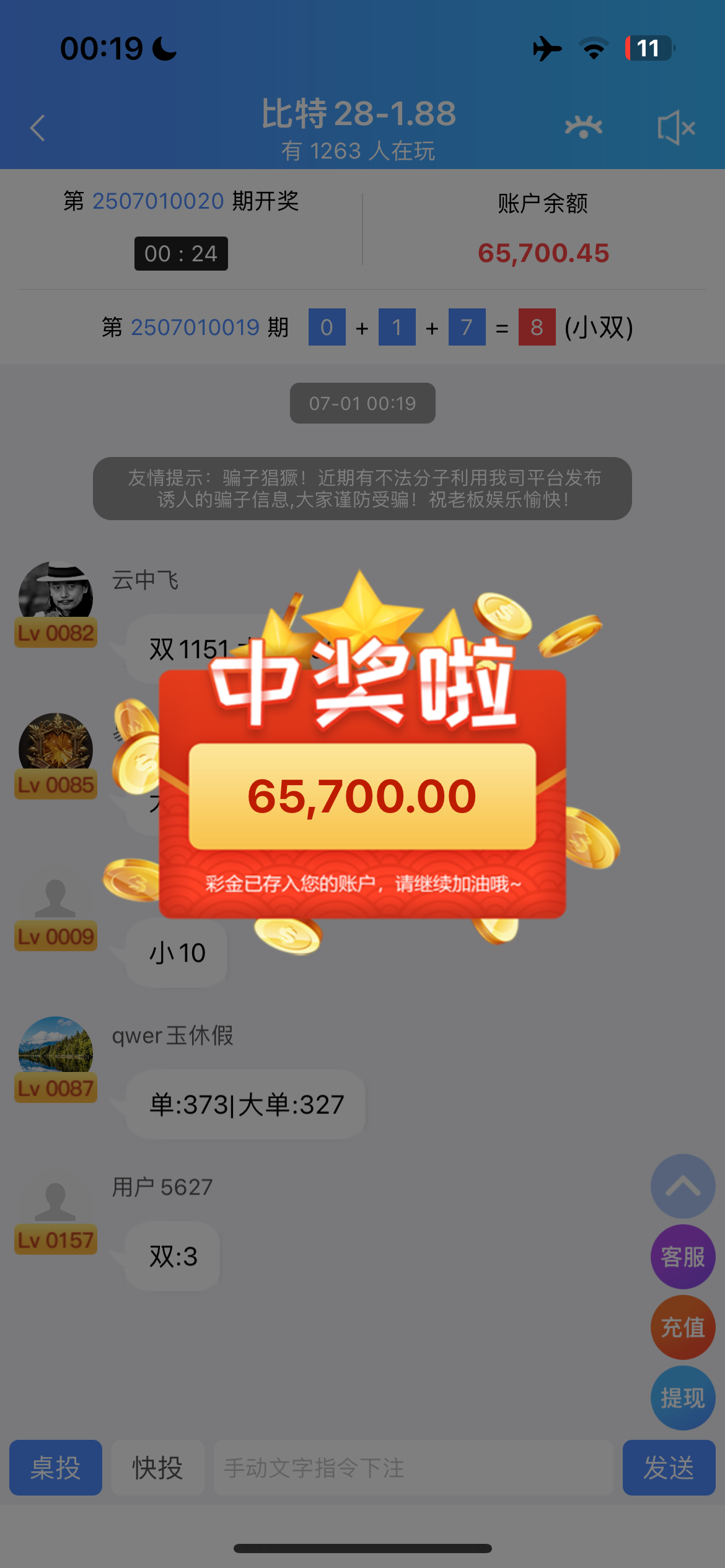Tap the eye icon in the header
Image resolution: width=725 pixels, height=1568 pixels.
tap(583, 128)
